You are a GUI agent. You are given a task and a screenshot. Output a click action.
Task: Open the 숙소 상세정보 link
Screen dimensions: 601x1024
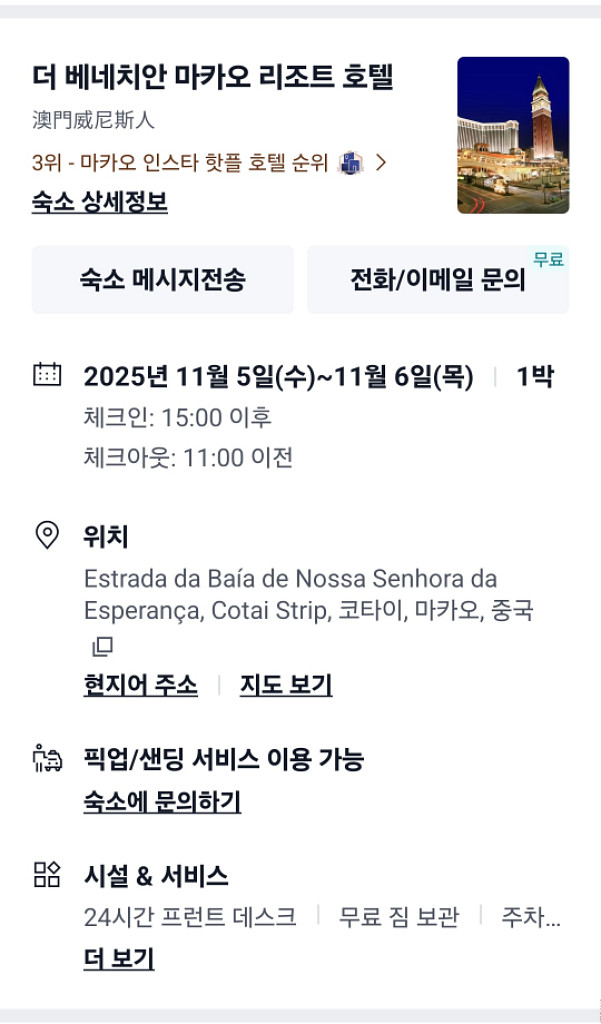coord(100,202)
